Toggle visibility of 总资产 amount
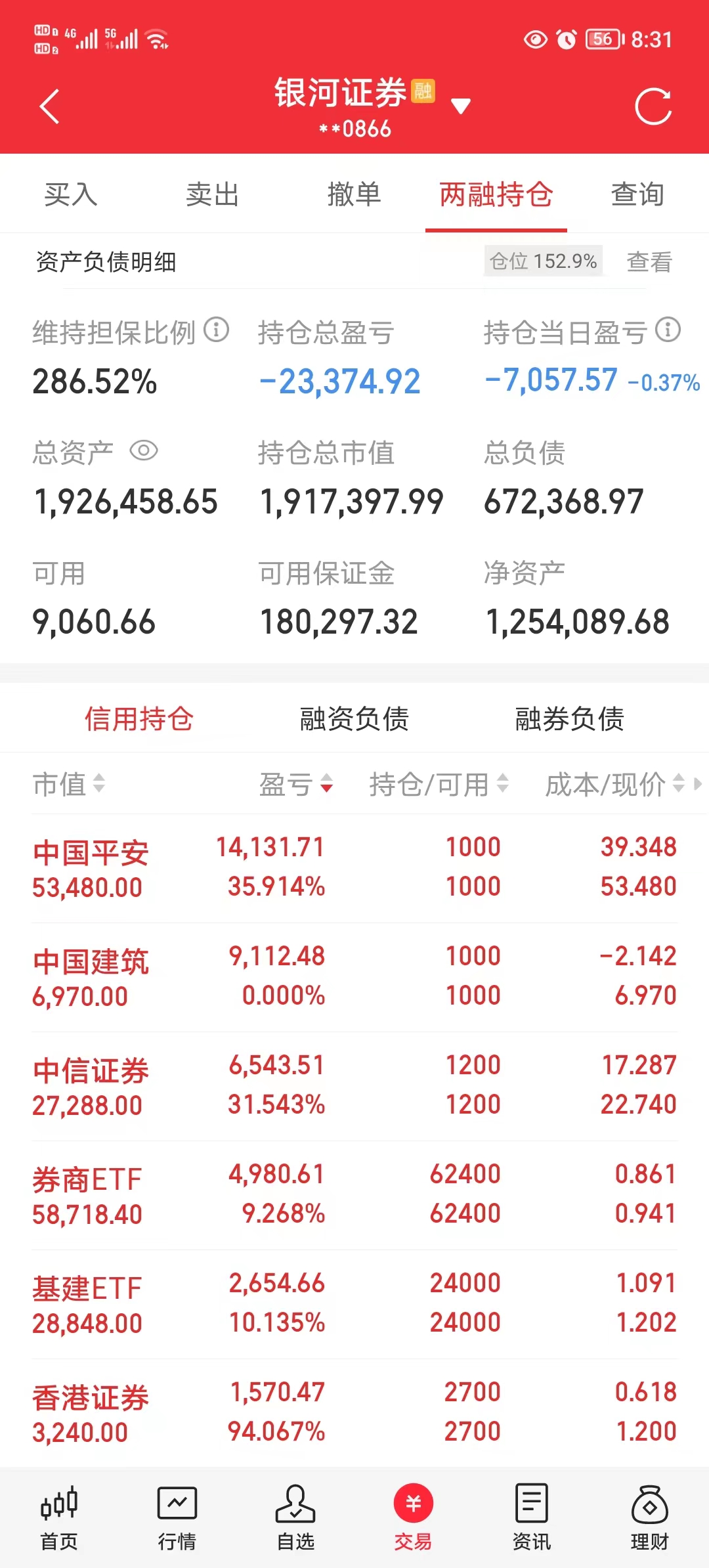Image resolution: width=709 pixels, height=1568 pixels. [x=144, y=451]
